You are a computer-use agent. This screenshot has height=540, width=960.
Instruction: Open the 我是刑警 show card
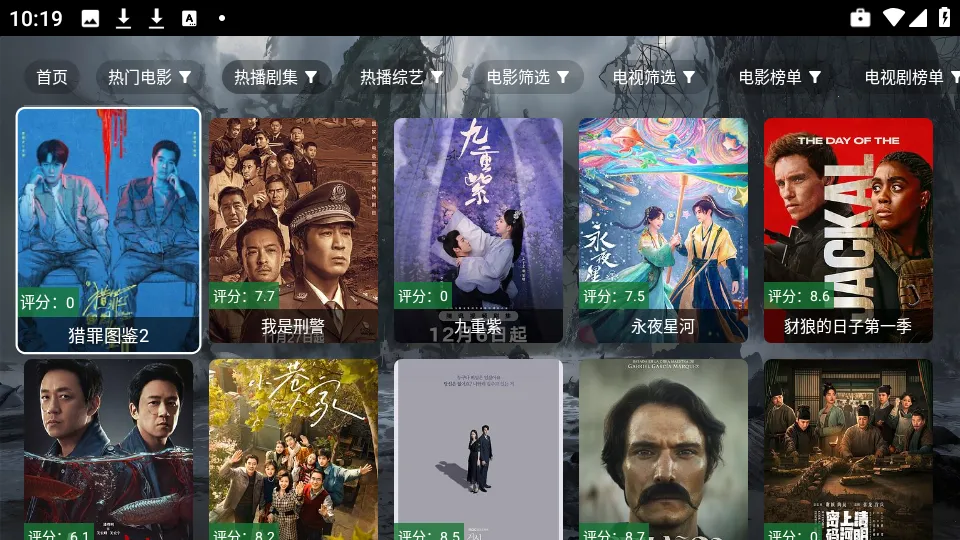tap(293, 230)
